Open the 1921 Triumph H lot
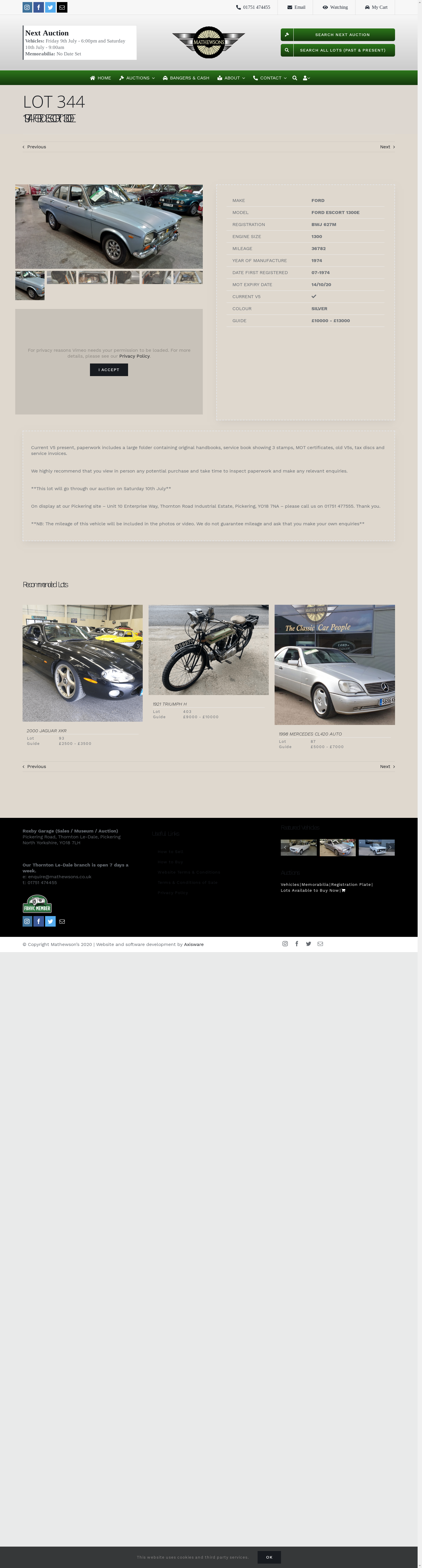Image resolution: width=422 pixels, height=1568 pixels. tap(208, 650)
